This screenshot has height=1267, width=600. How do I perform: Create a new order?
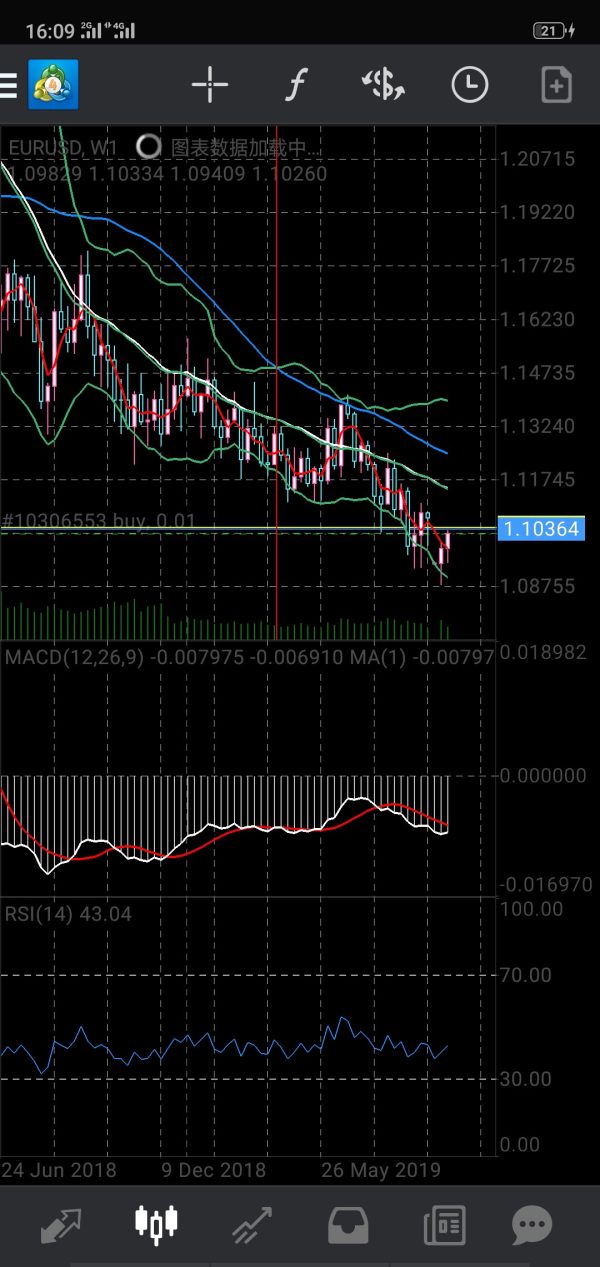tap(556, 86)
